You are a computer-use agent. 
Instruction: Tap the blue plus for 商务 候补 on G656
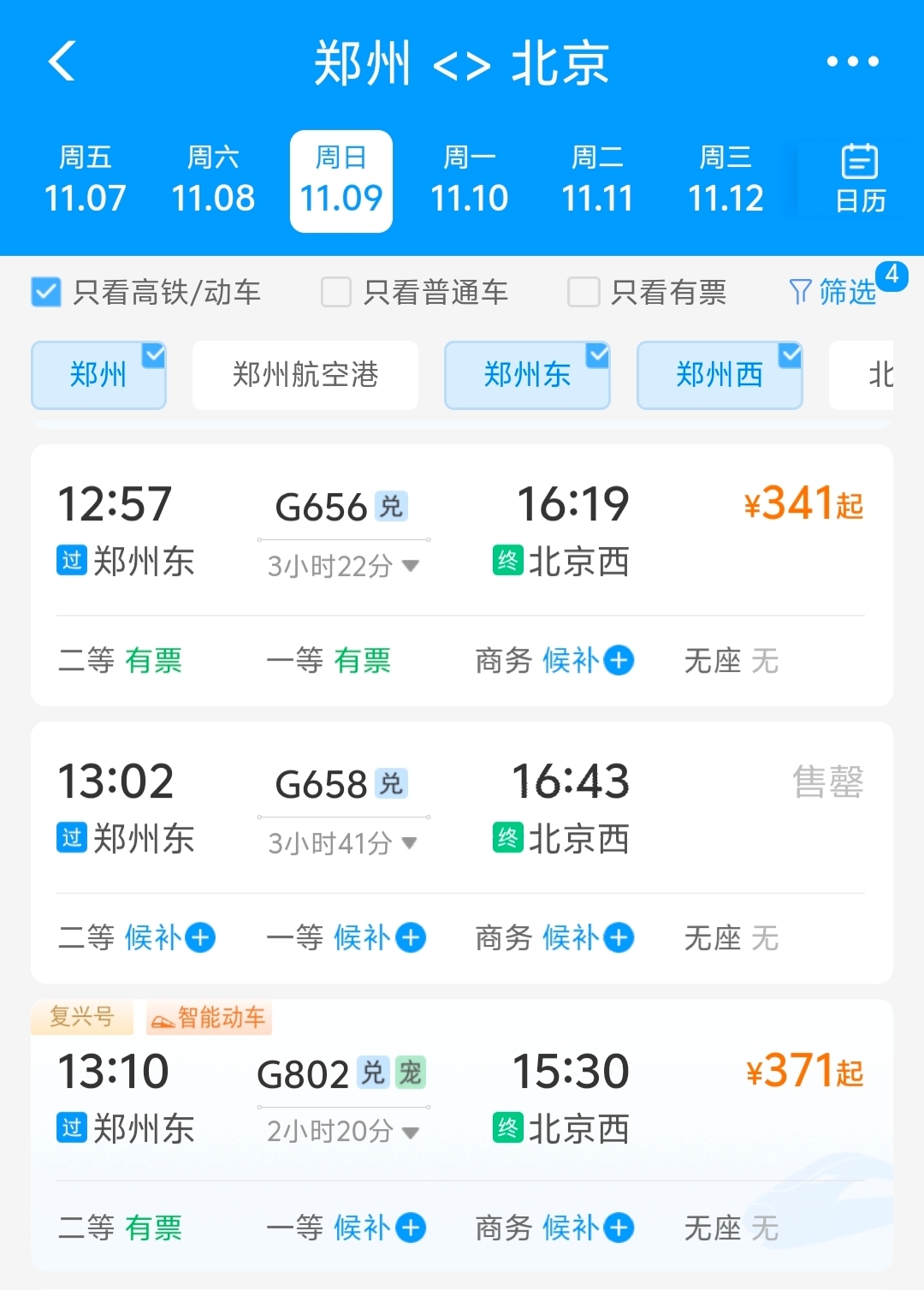pyautogui.click(x=618, y=661)
